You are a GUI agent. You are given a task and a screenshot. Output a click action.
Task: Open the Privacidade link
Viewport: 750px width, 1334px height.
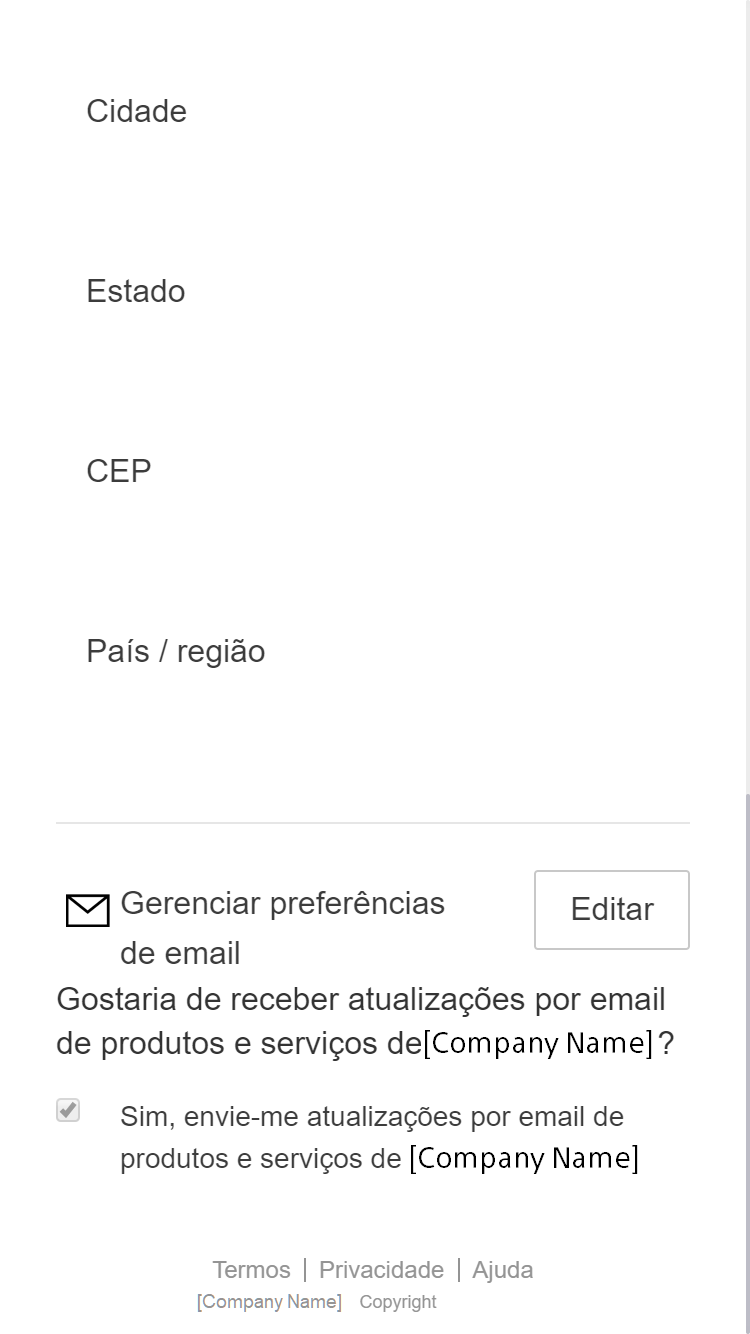[x=382, y=1269]
